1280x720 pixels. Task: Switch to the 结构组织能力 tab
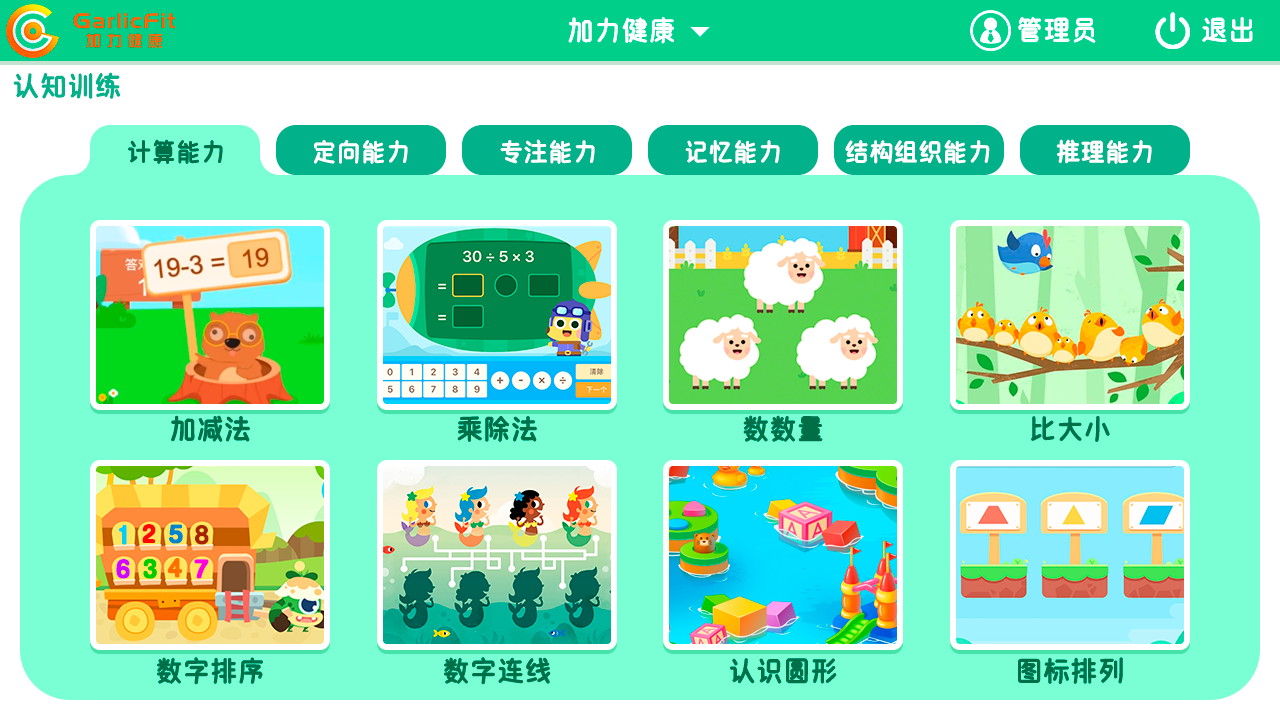(919, 151)
